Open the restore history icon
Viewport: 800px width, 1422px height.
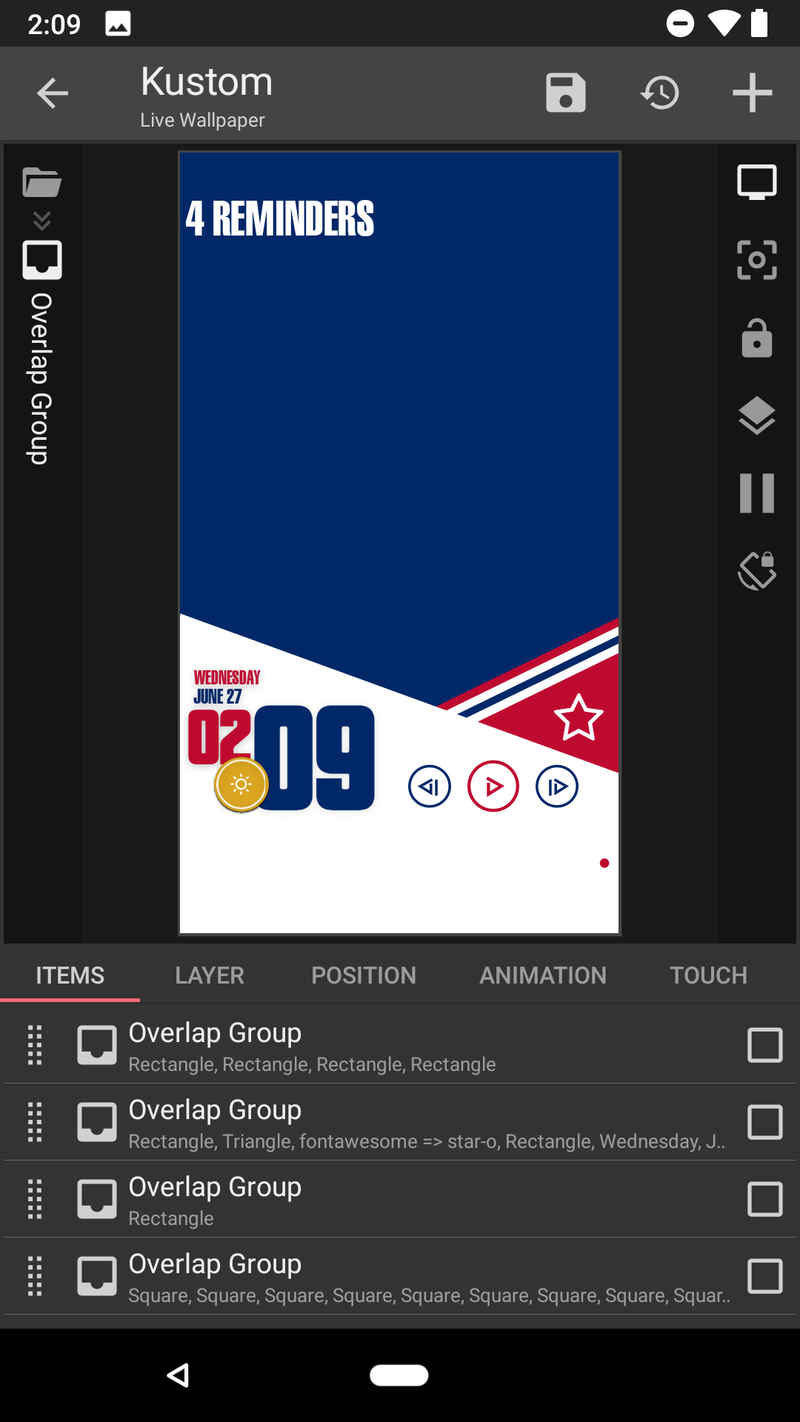click(x=660, y=93)
